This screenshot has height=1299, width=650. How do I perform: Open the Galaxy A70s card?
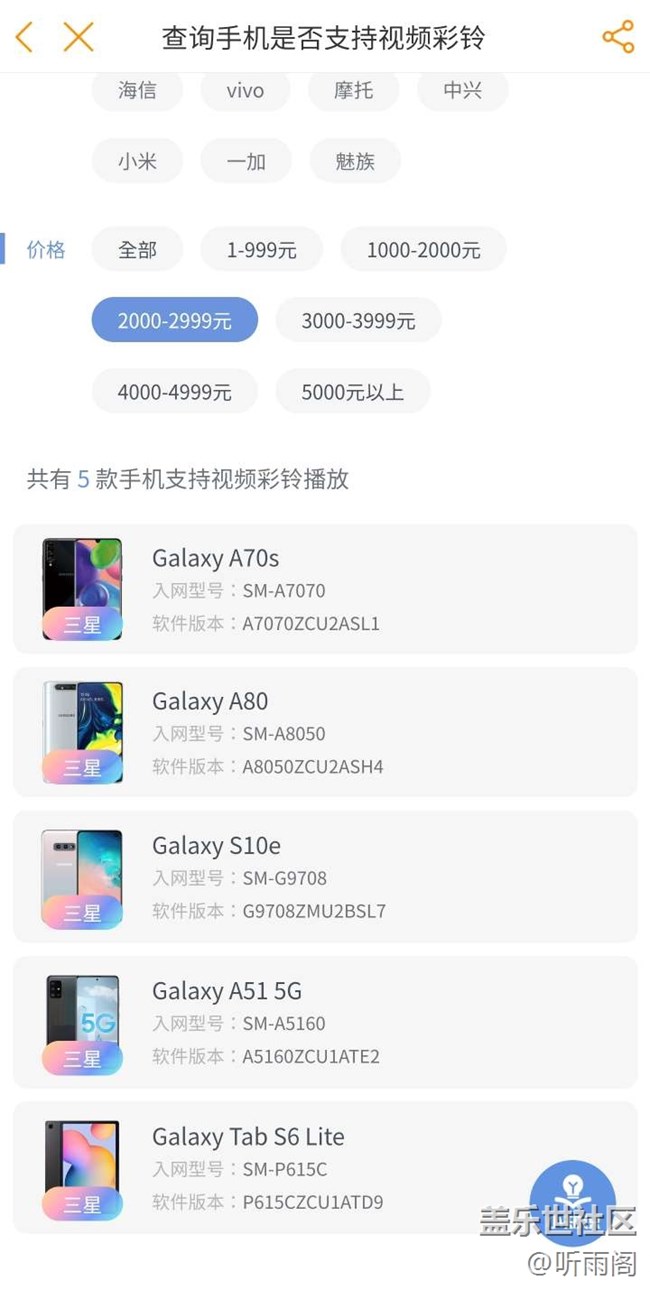325,589
